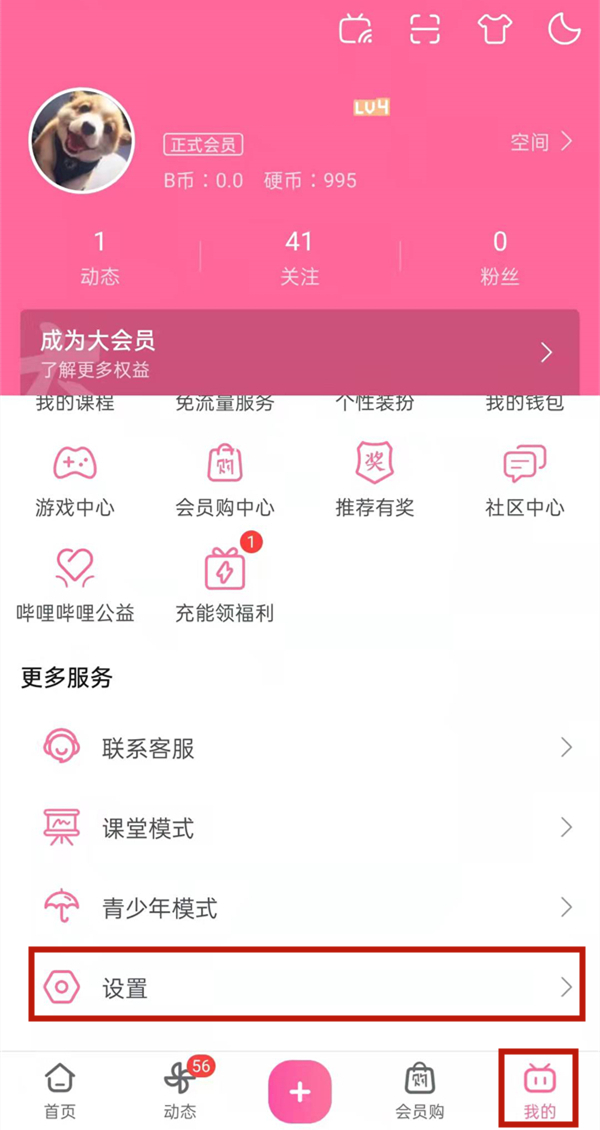Screen dimensions: 600x1130
Task: Open 联系客服 row
Action: pyautogui.click(x=300, y=747)
